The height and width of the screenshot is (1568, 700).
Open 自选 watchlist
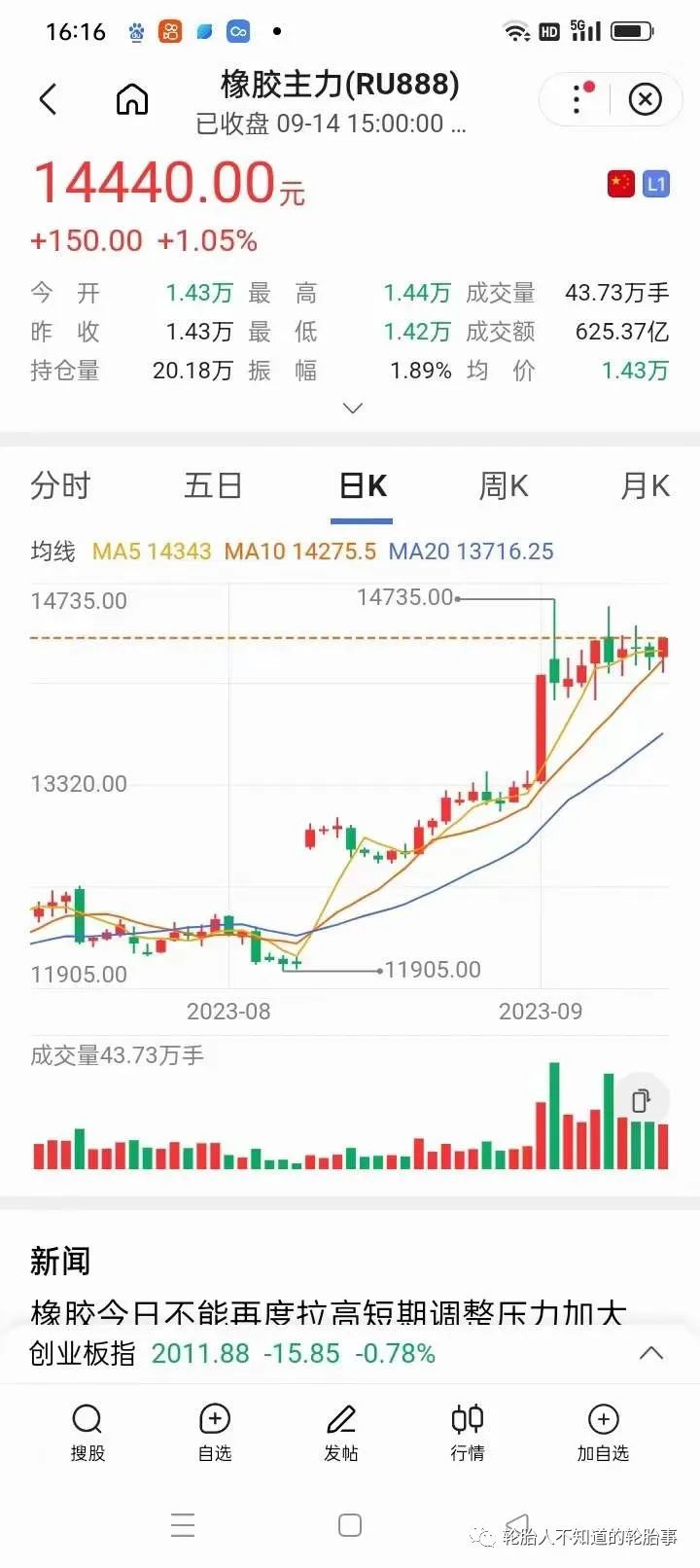[215, 1432]
